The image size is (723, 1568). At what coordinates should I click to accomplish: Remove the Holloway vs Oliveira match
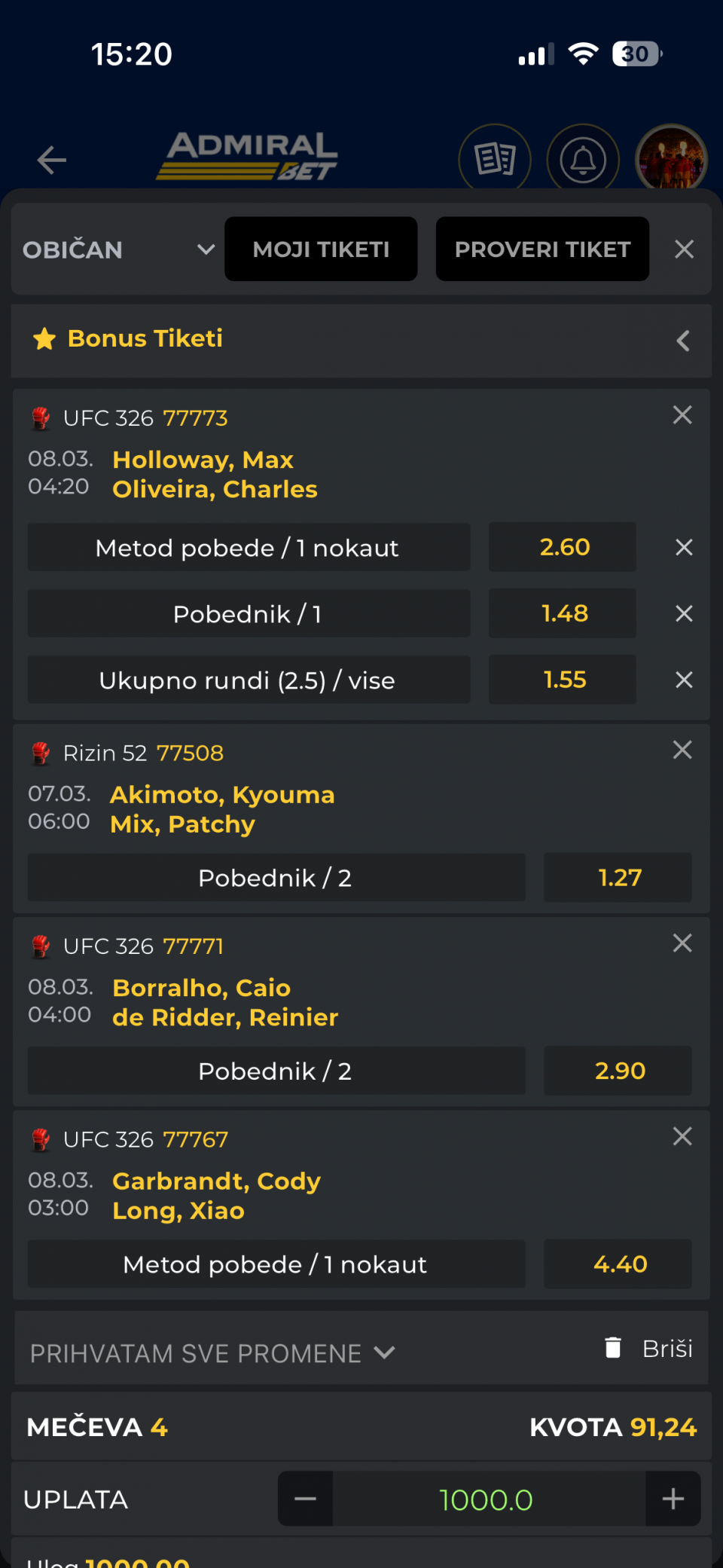[x=682, y=415]
